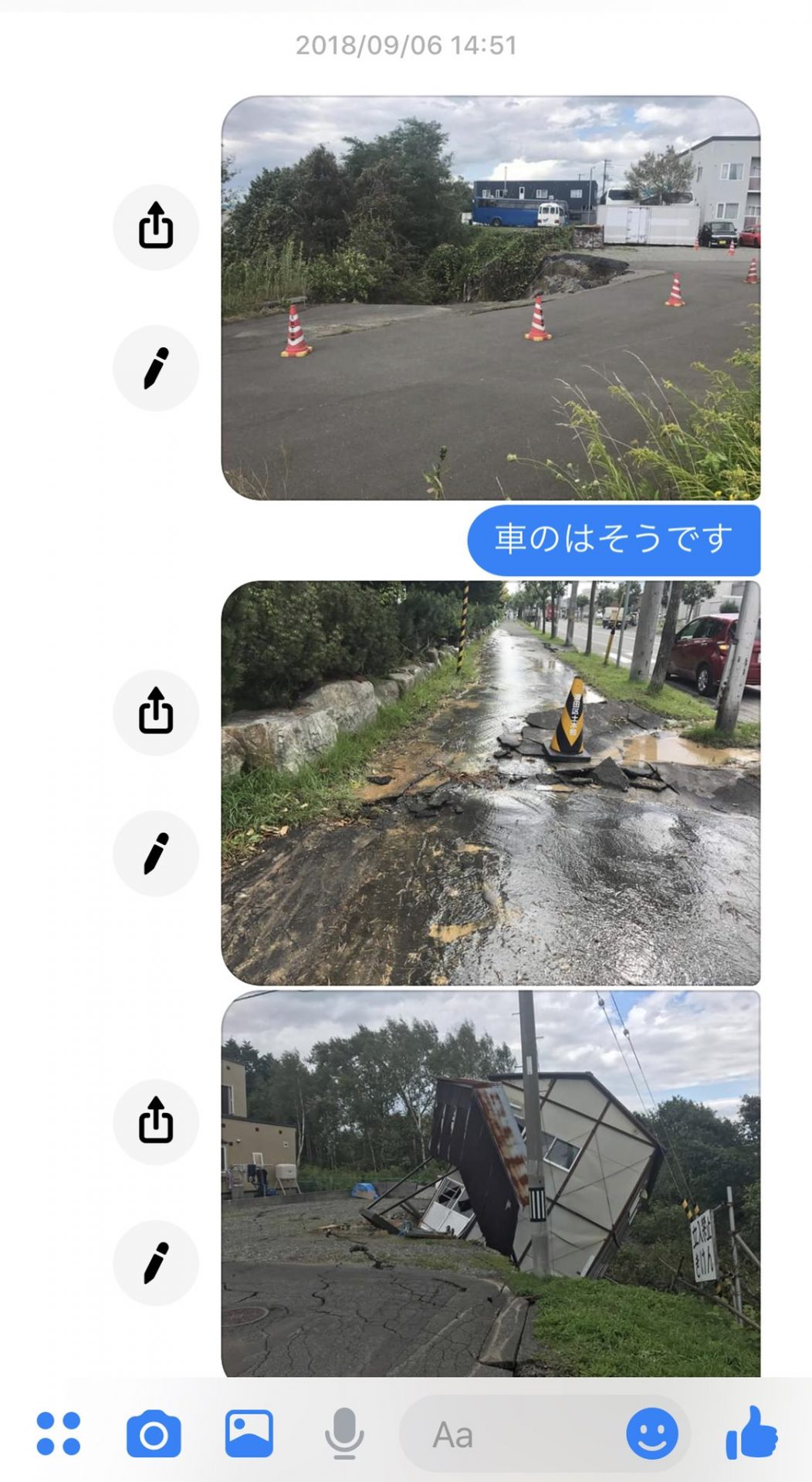
Task: Share the photo of the road with cones
Action: click(x=156, y=227)
